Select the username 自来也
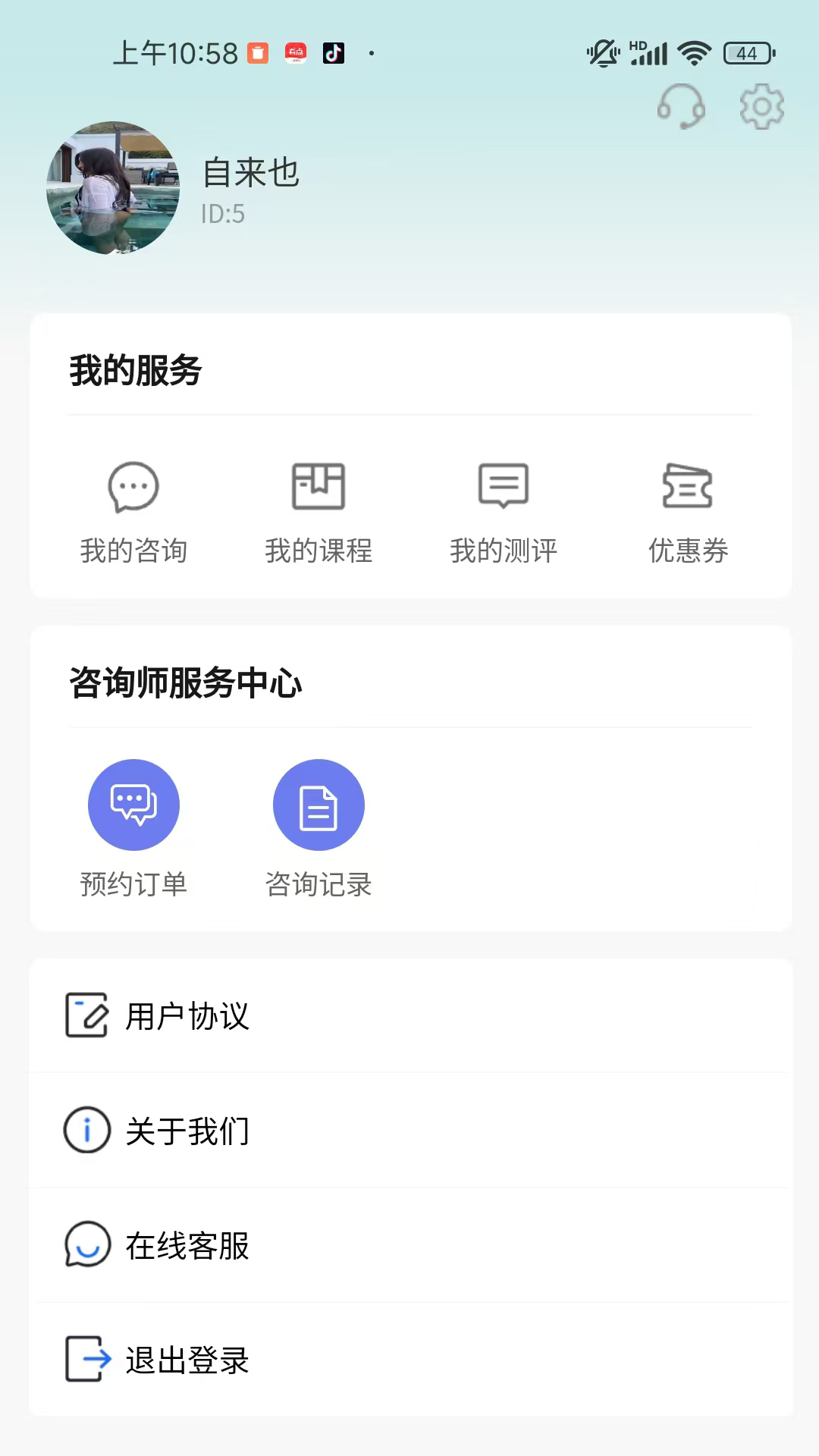The image size is (819, 1456). point(251,174)
